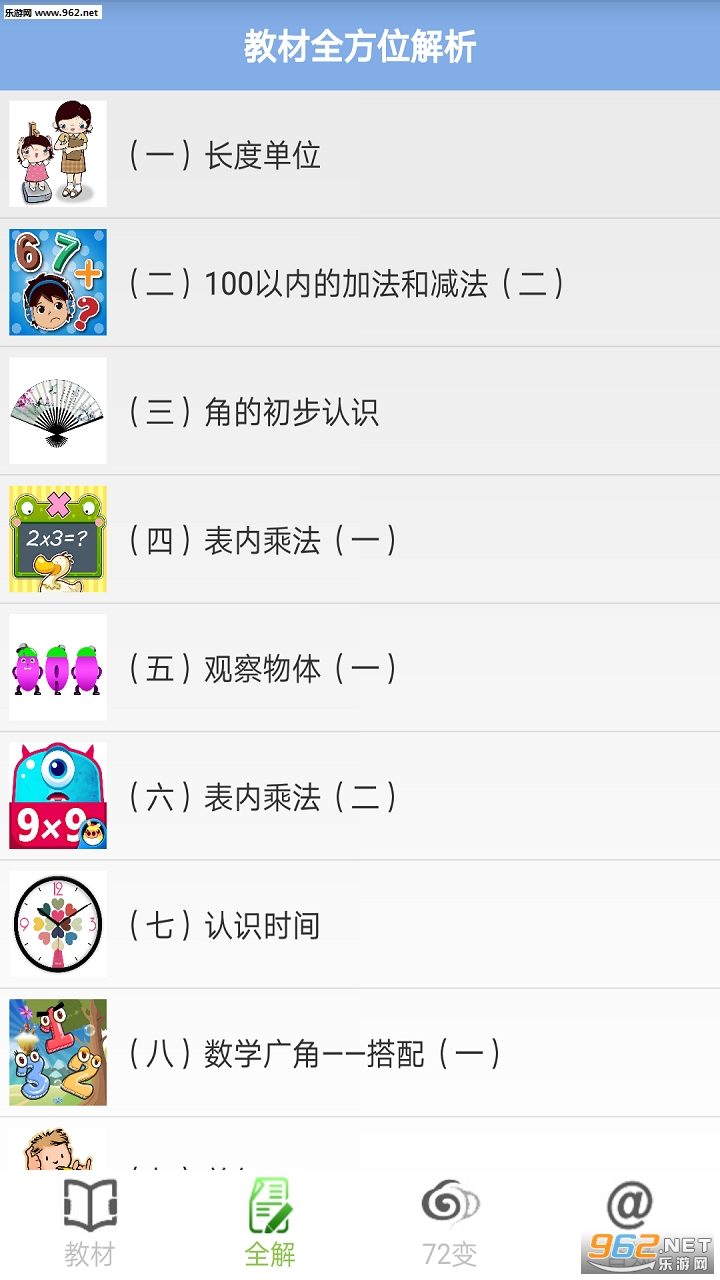The width and height of the screenshot is (720, 1280).
Task: Go to the 72变 tab
Action: point(450,1222)
